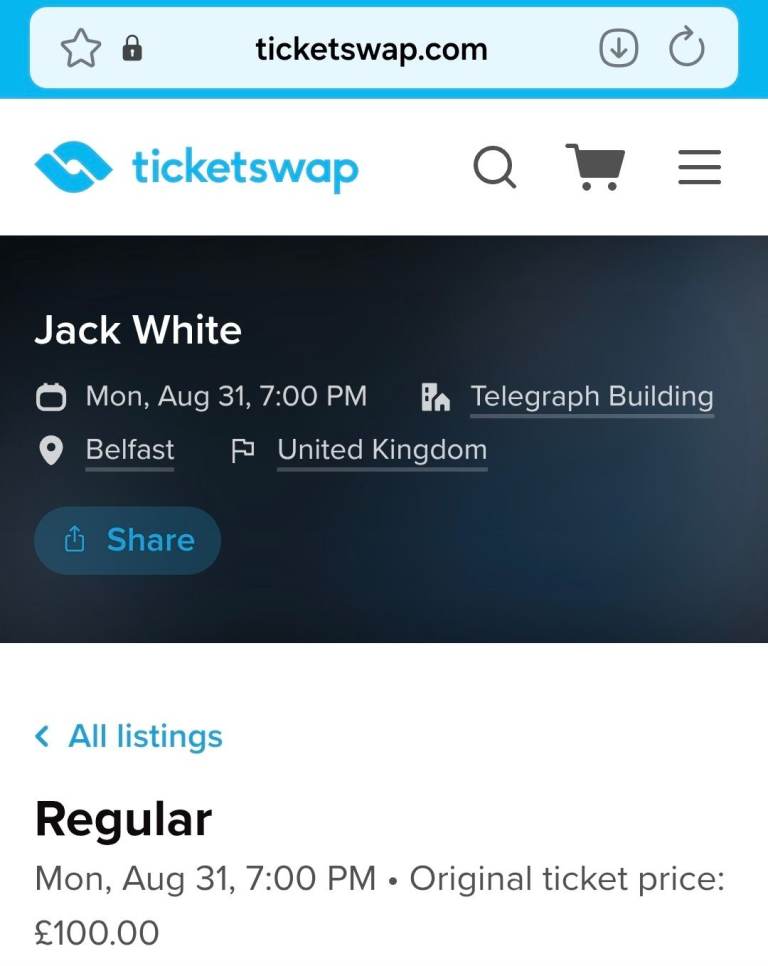This screenshot has height=966, width=768.
Task: Reload the page
Action: [x=687, y=47]
